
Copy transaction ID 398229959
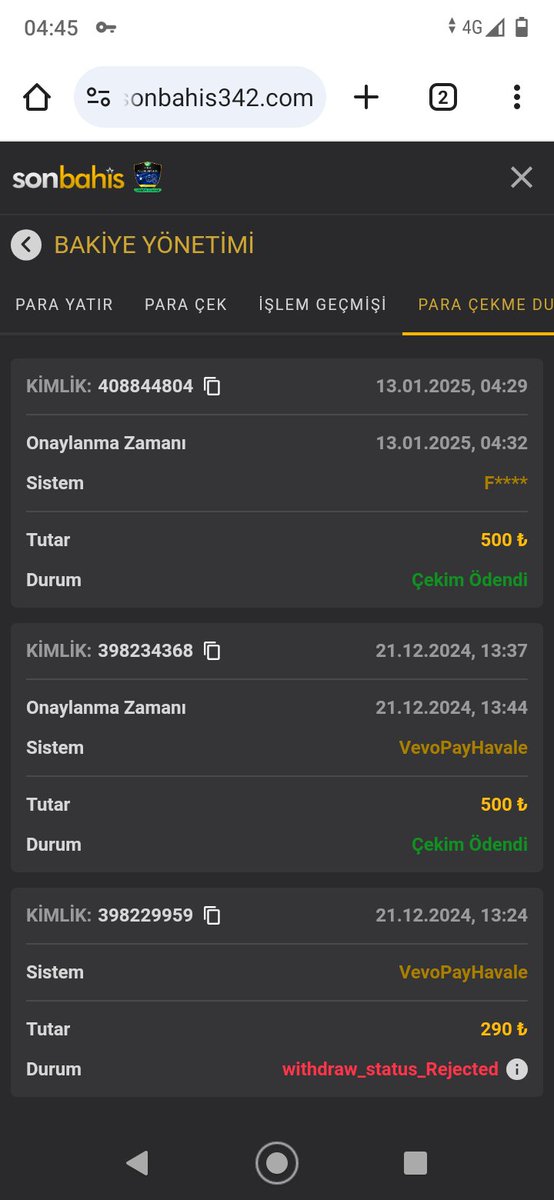(x=212, y=915)
